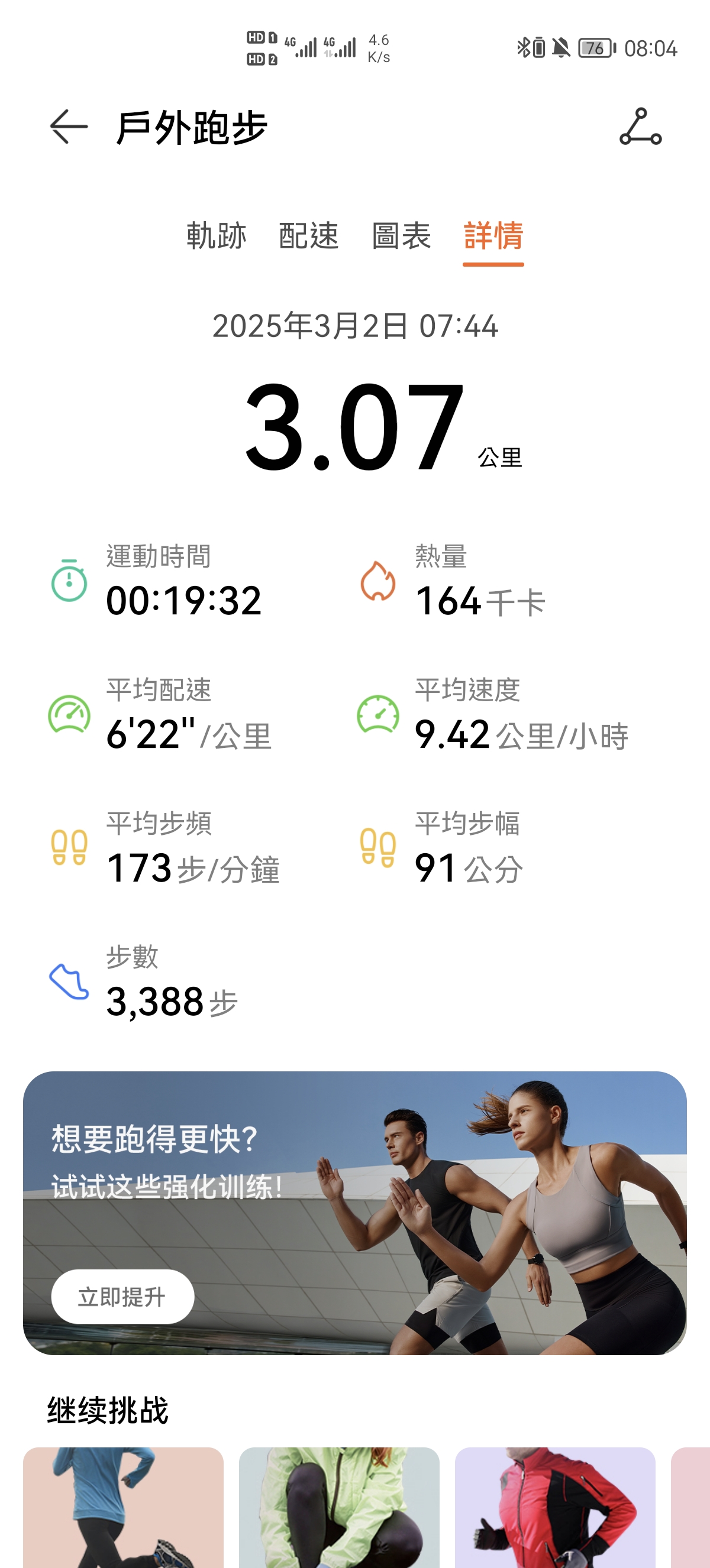This screenshot has height=1568, width=710.
Task: Switch to the 軌跡 tab
Action: (x=216, y=236)
